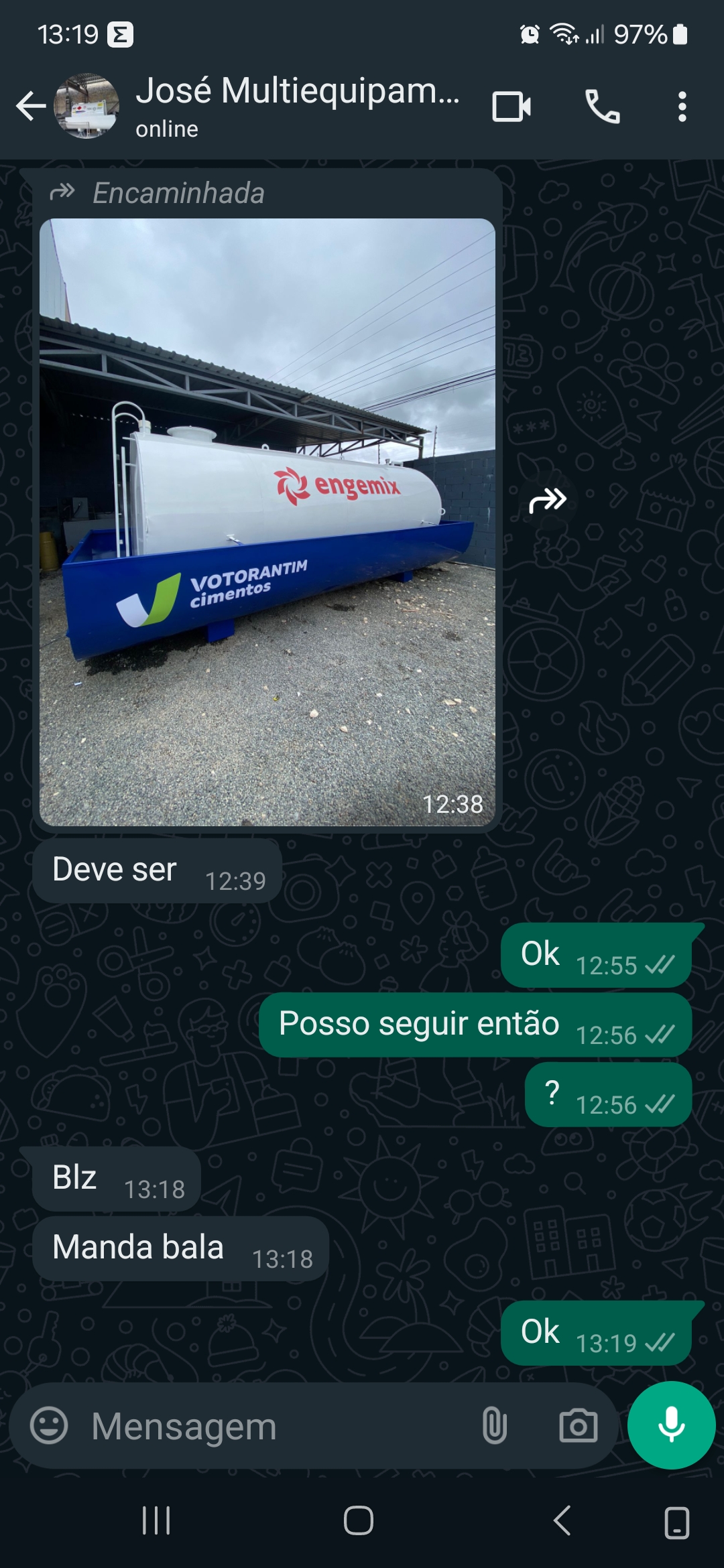Focus the Mensagem text field
Image resolution: width=724 pixels, height=1568 pixels.
pos(282,1427)
